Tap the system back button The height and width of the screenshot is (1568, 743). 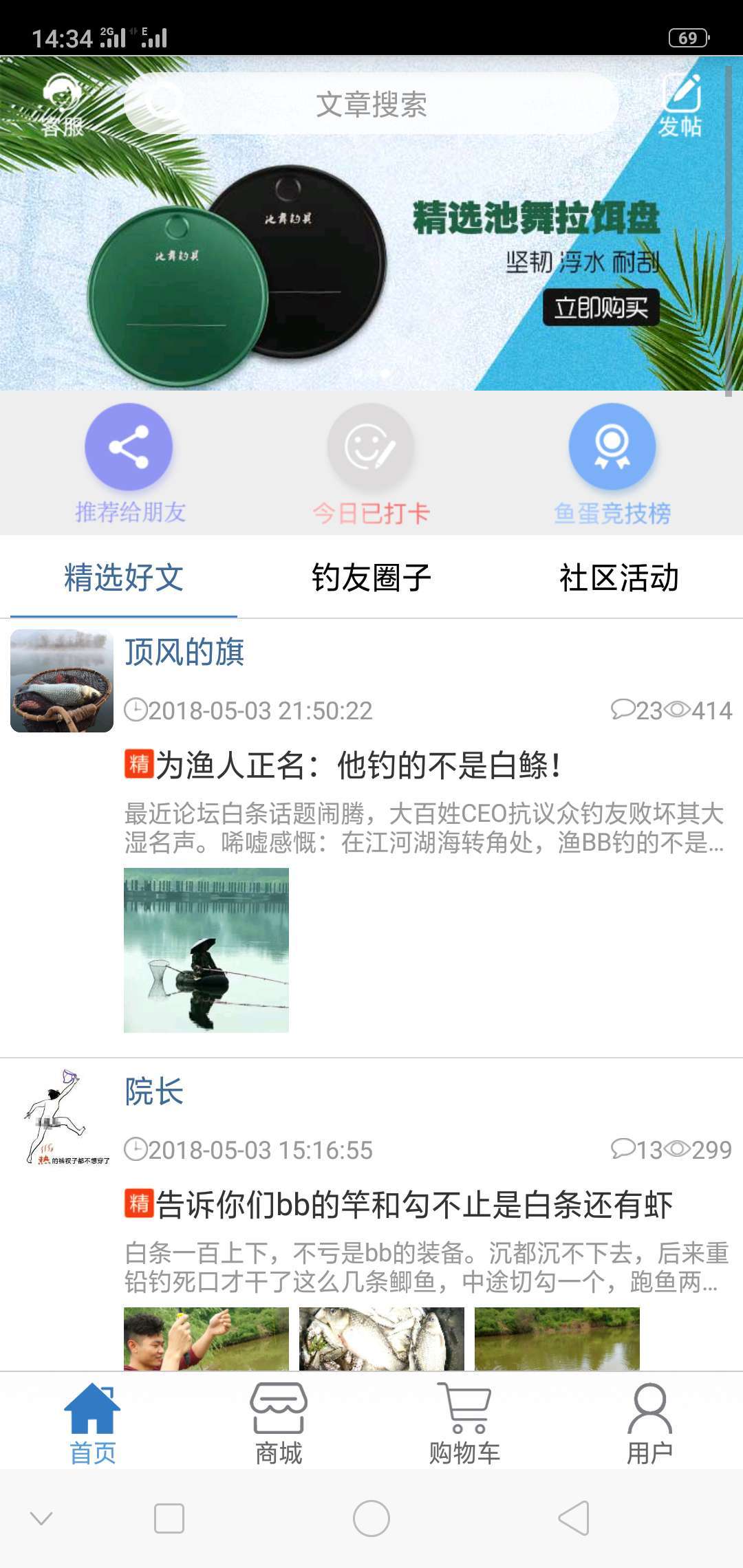coord(574,1518)
